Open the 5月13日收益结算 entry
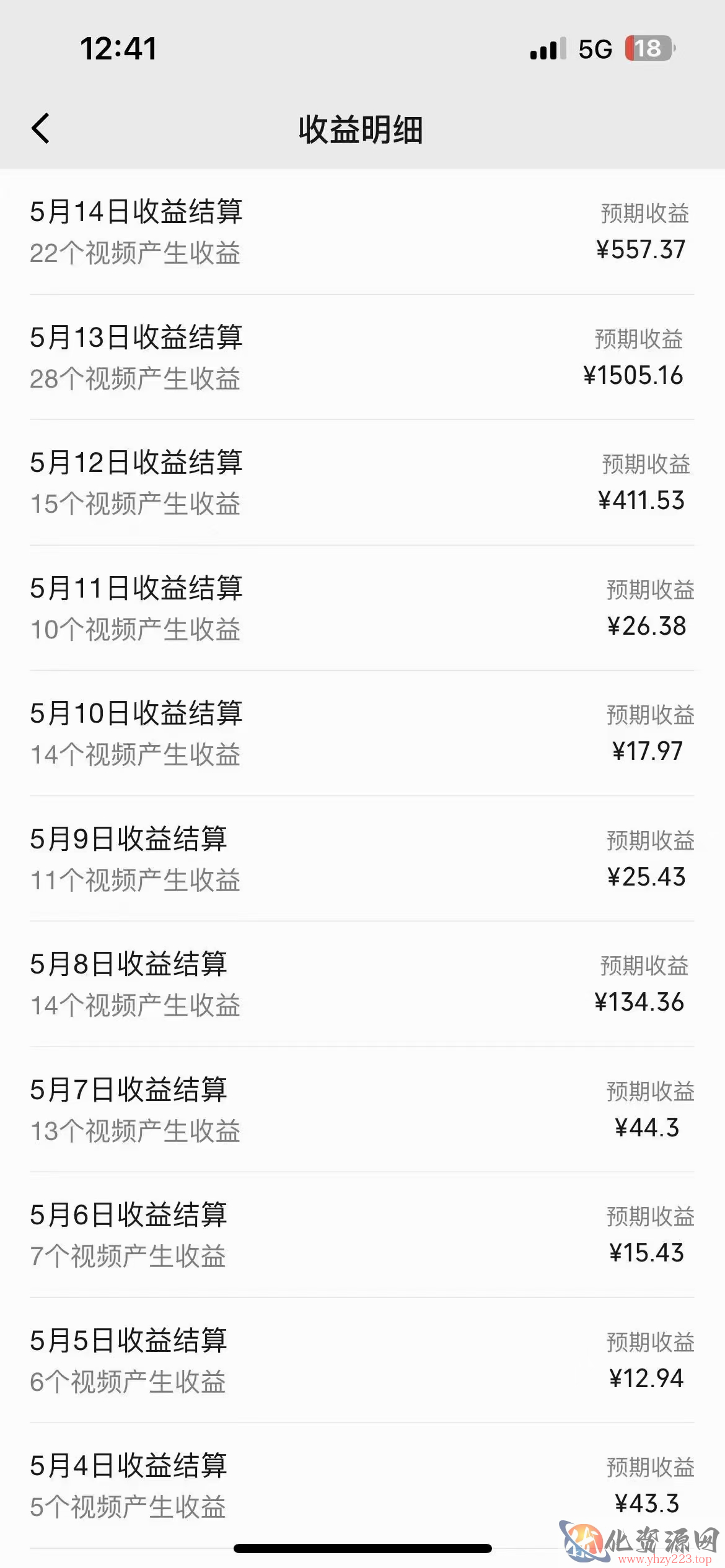 click(x=362, y=357)
